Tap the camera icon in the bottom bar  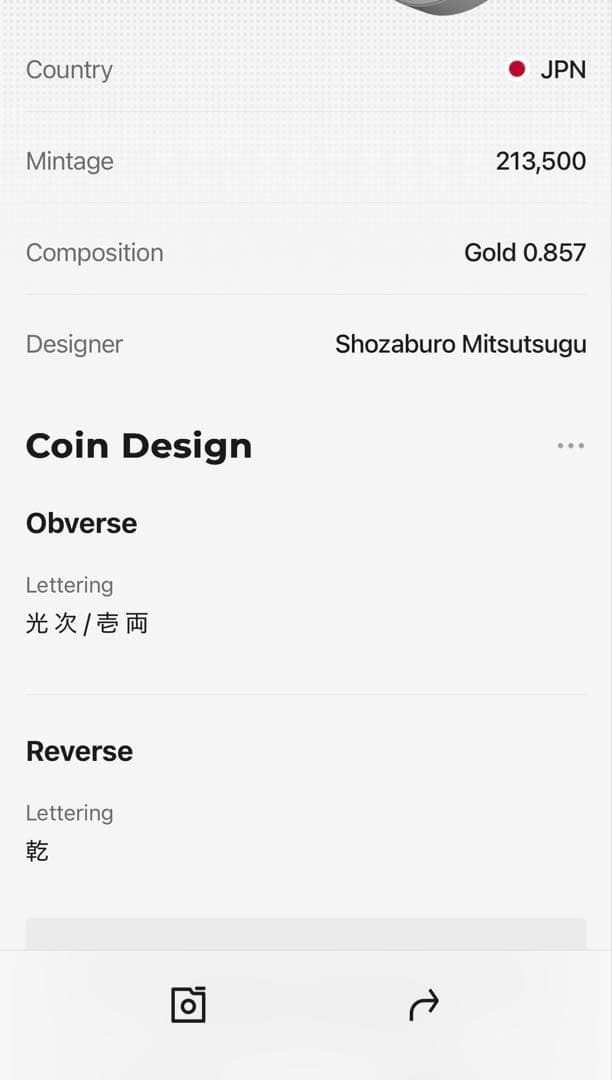point(188,1004)
